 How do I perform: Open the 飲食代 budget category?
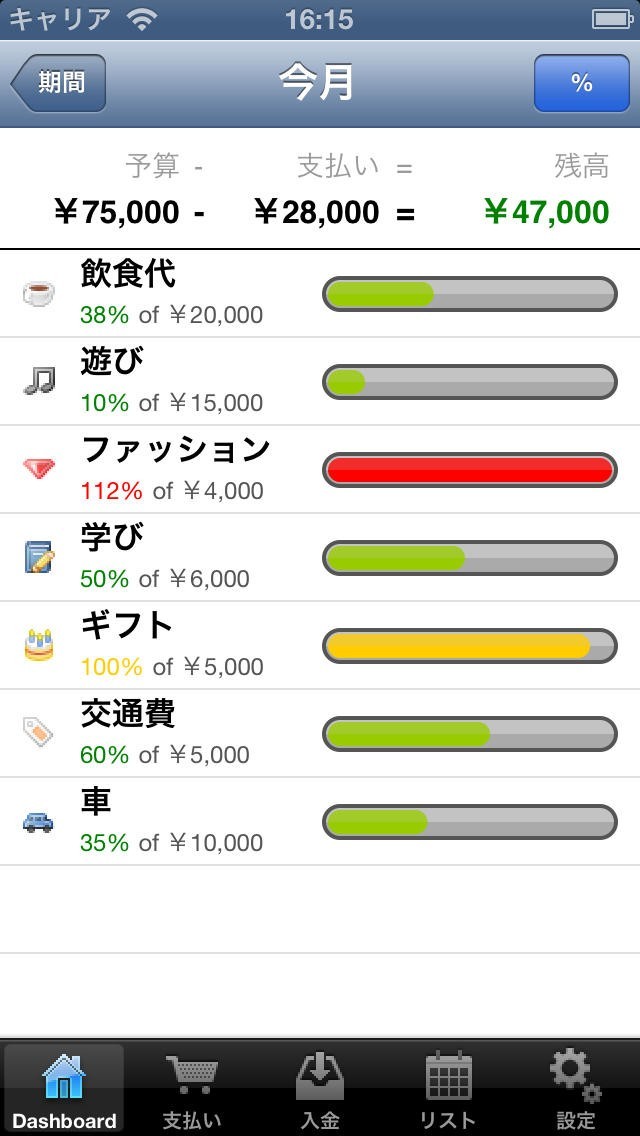[x=320, y=294]
